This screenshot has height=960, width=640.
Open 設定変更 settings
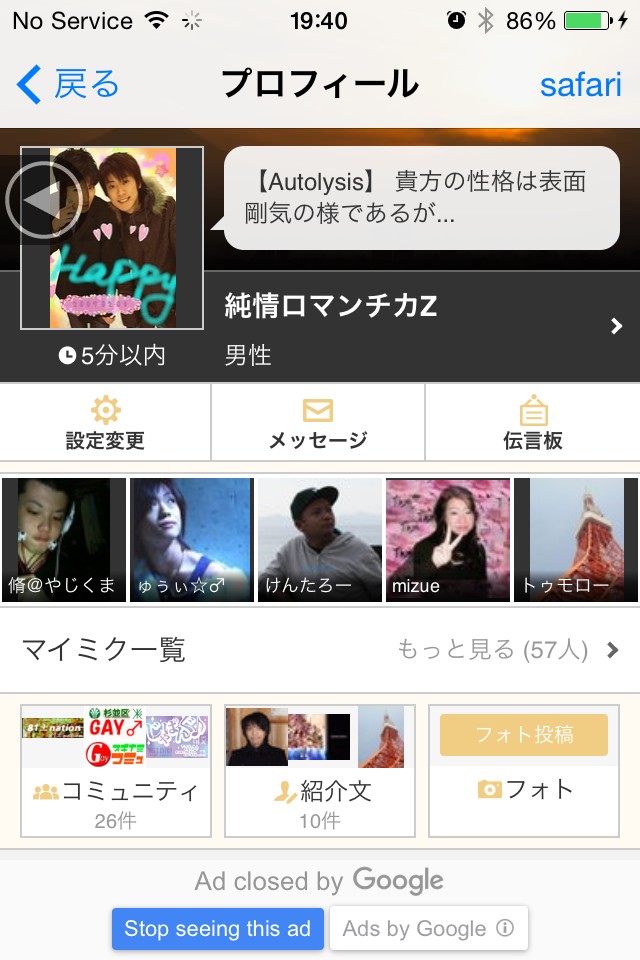(105, 423)
